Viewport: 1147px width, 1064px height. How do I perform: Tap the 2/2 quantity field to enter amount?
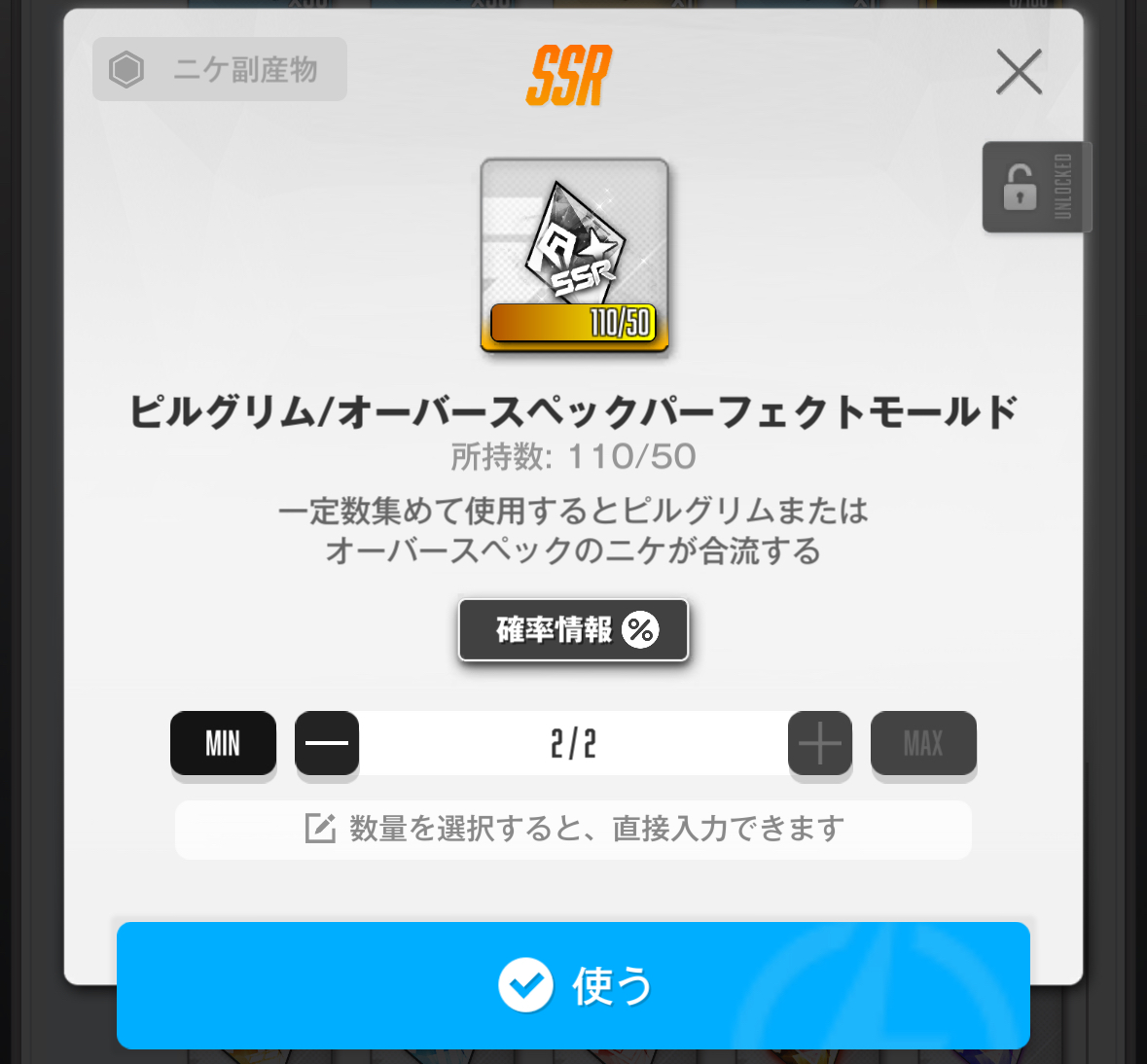[x=573, y=744]
